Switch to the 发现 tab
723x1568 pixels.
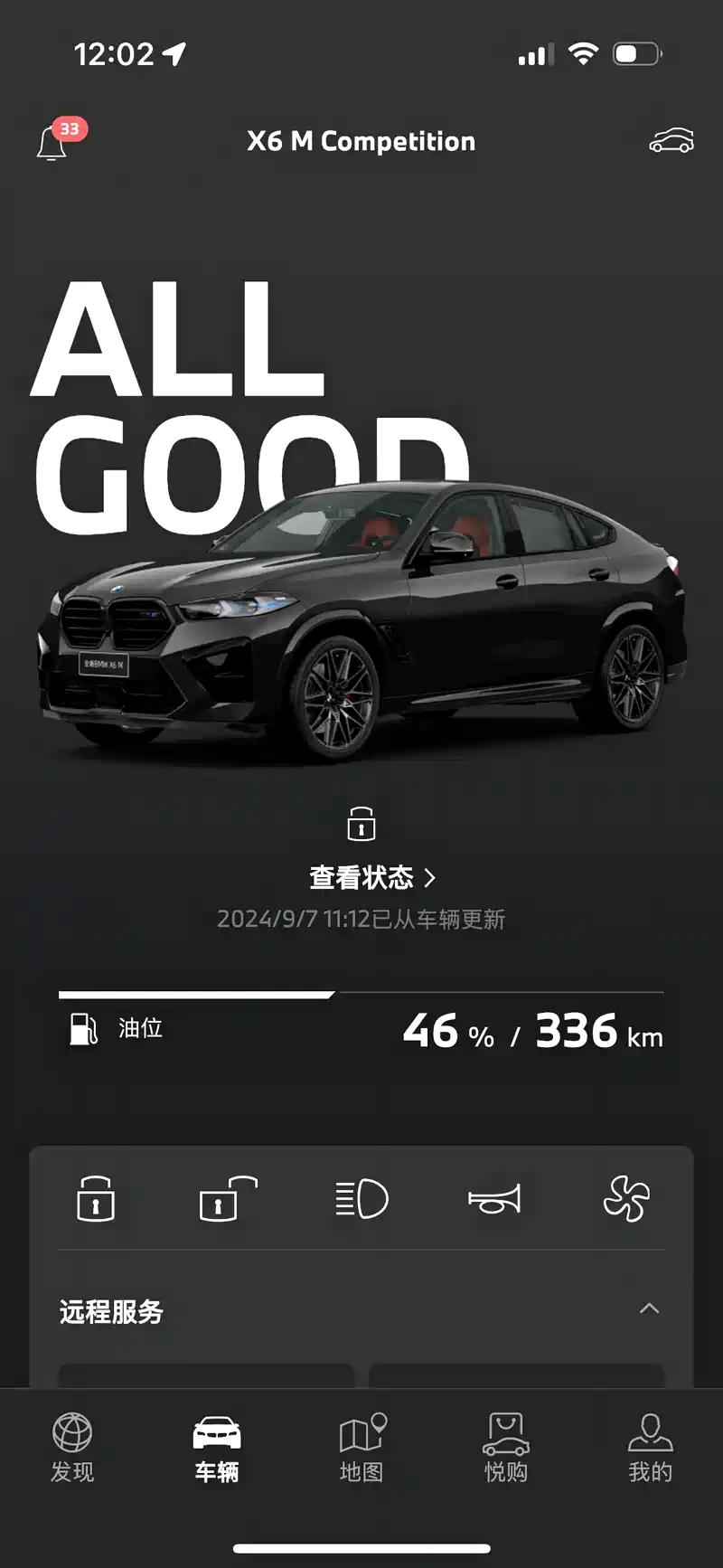click(x=72, y=1448)
